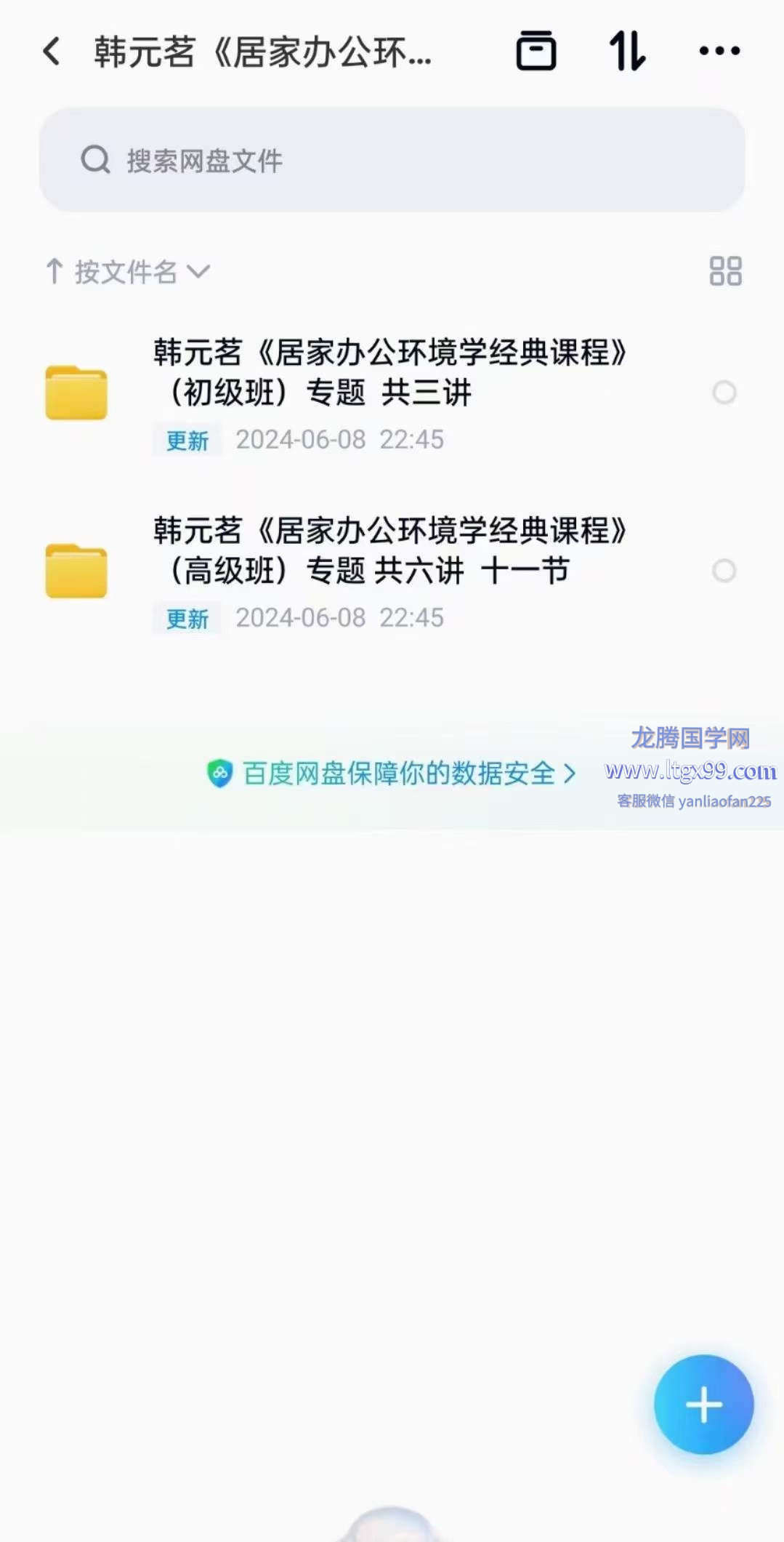Switch to grid view layout

725,271
